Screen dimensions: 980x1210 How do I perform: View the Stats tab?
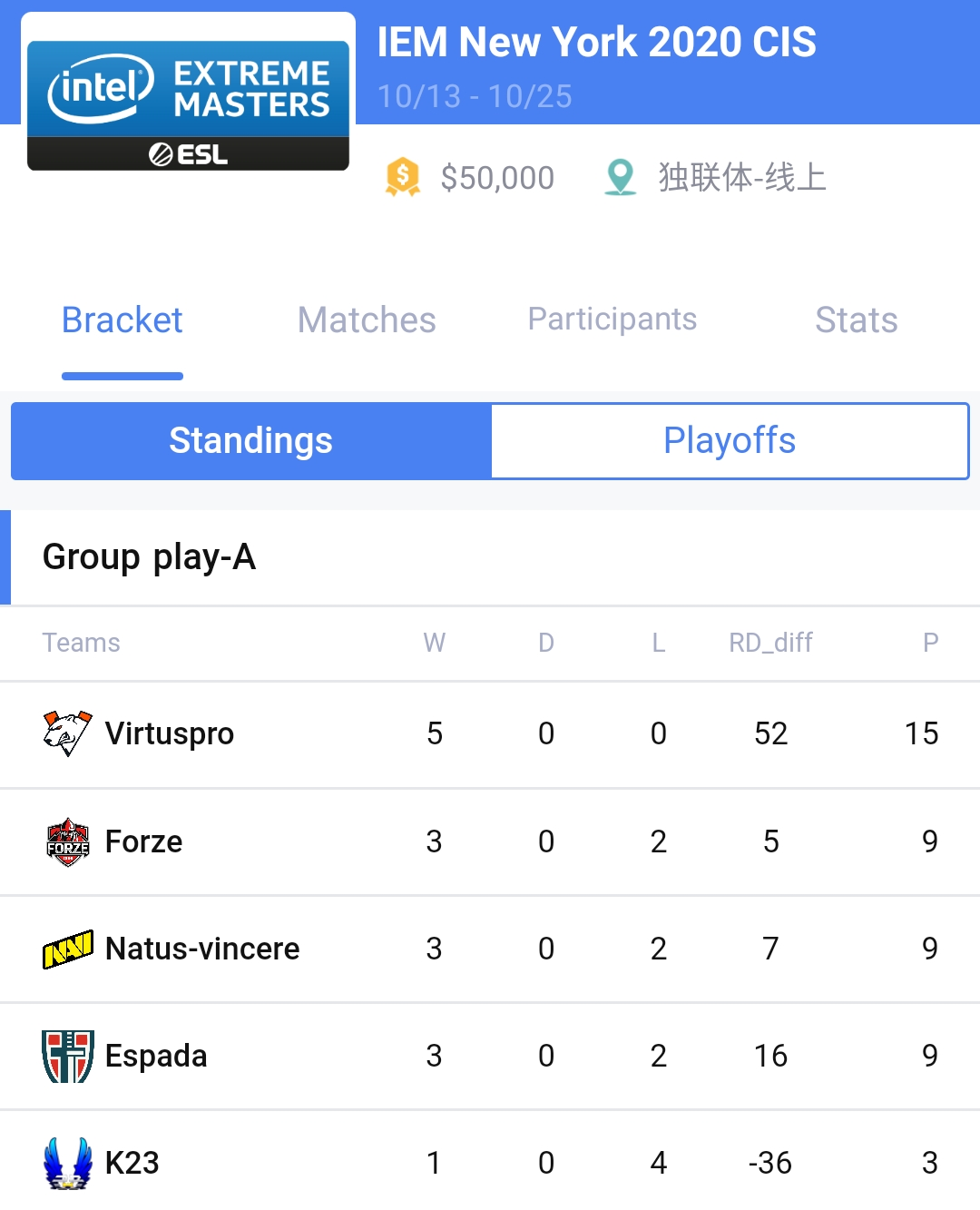(x=856, y=320)
